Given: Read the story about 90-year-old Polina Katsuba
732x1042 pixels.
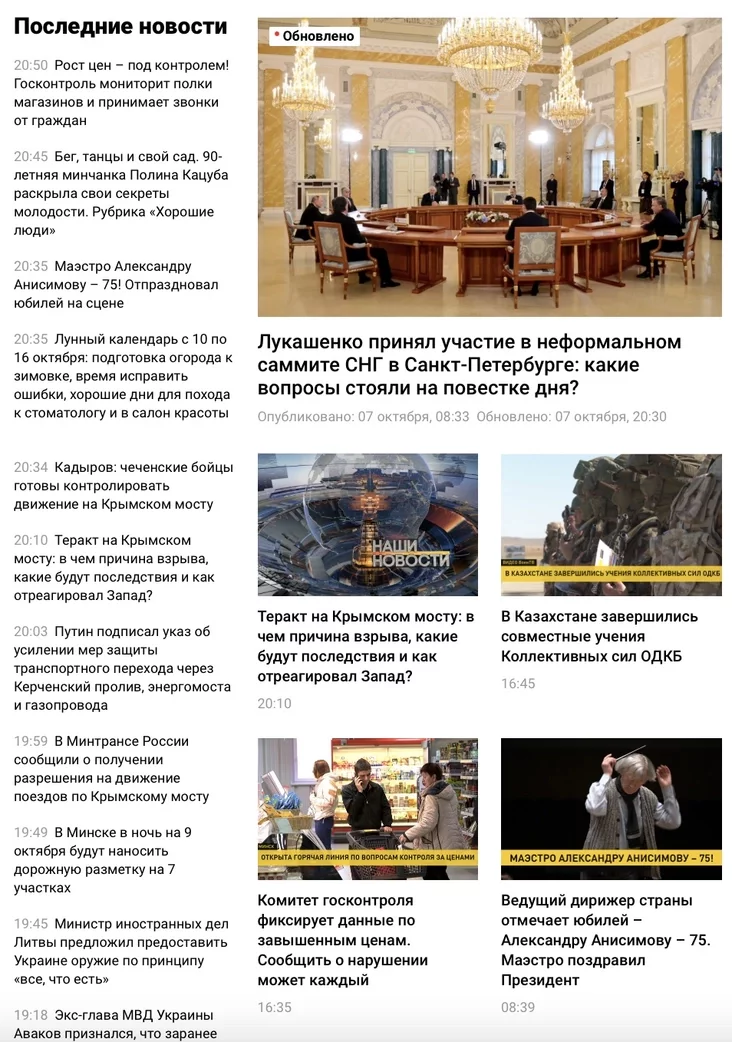Looking at the screenshot, I should (122, 193).
